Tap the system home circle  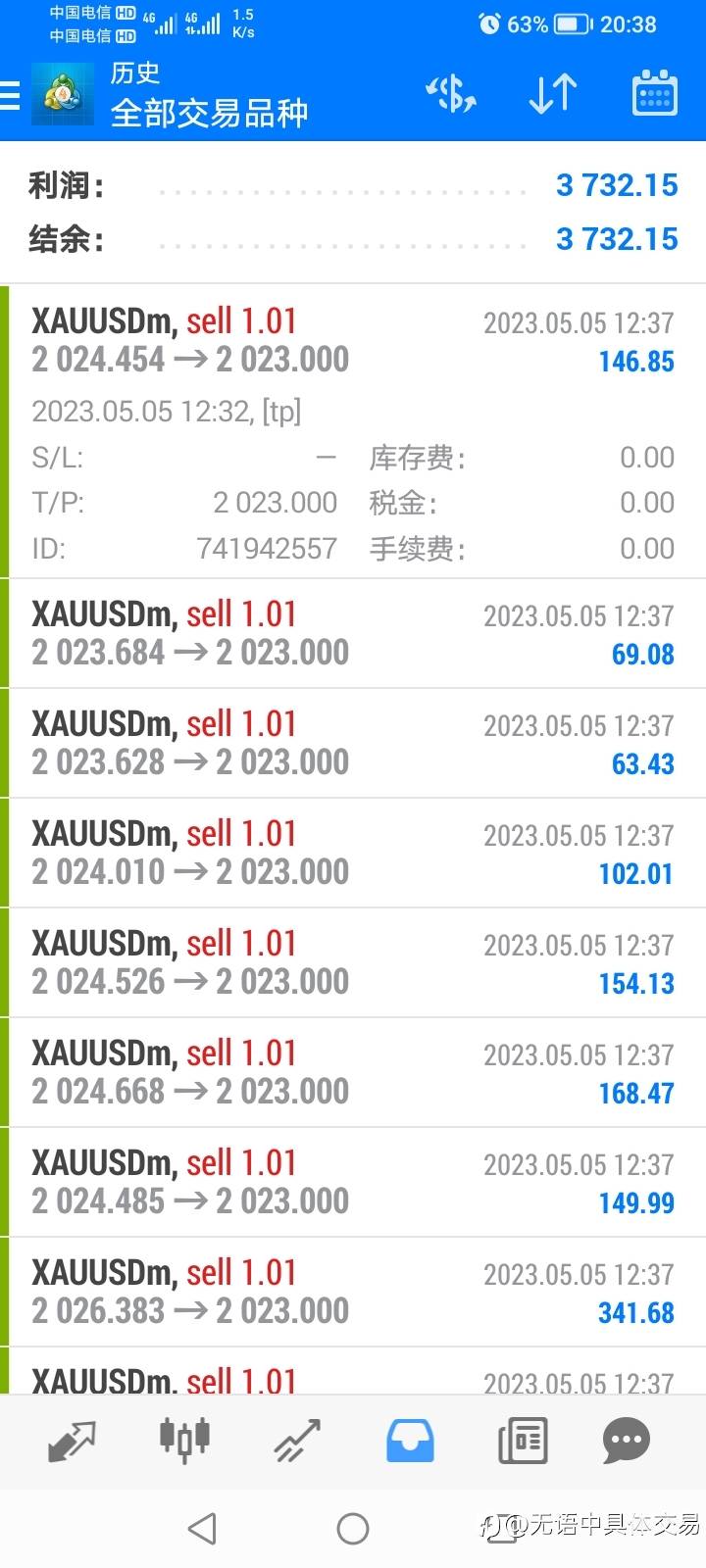coord(353,1528)
